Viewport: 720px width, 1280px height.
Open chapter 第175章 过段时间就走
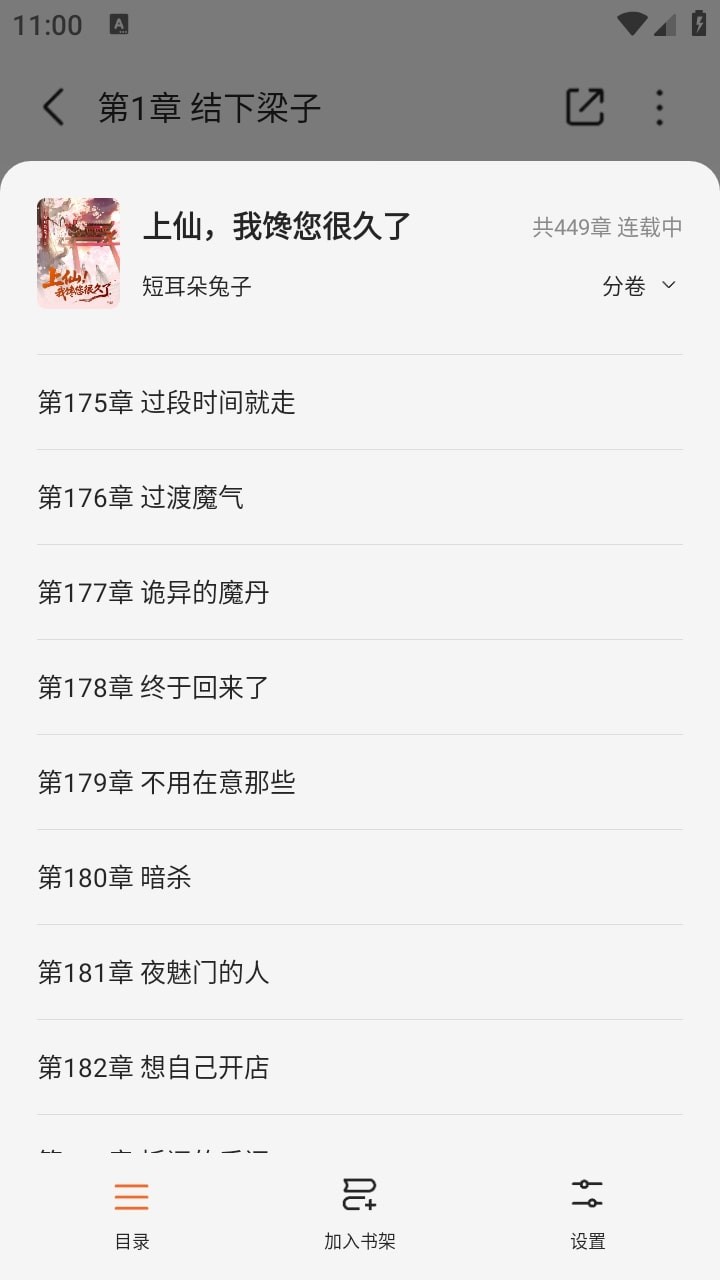pos(167,402)
